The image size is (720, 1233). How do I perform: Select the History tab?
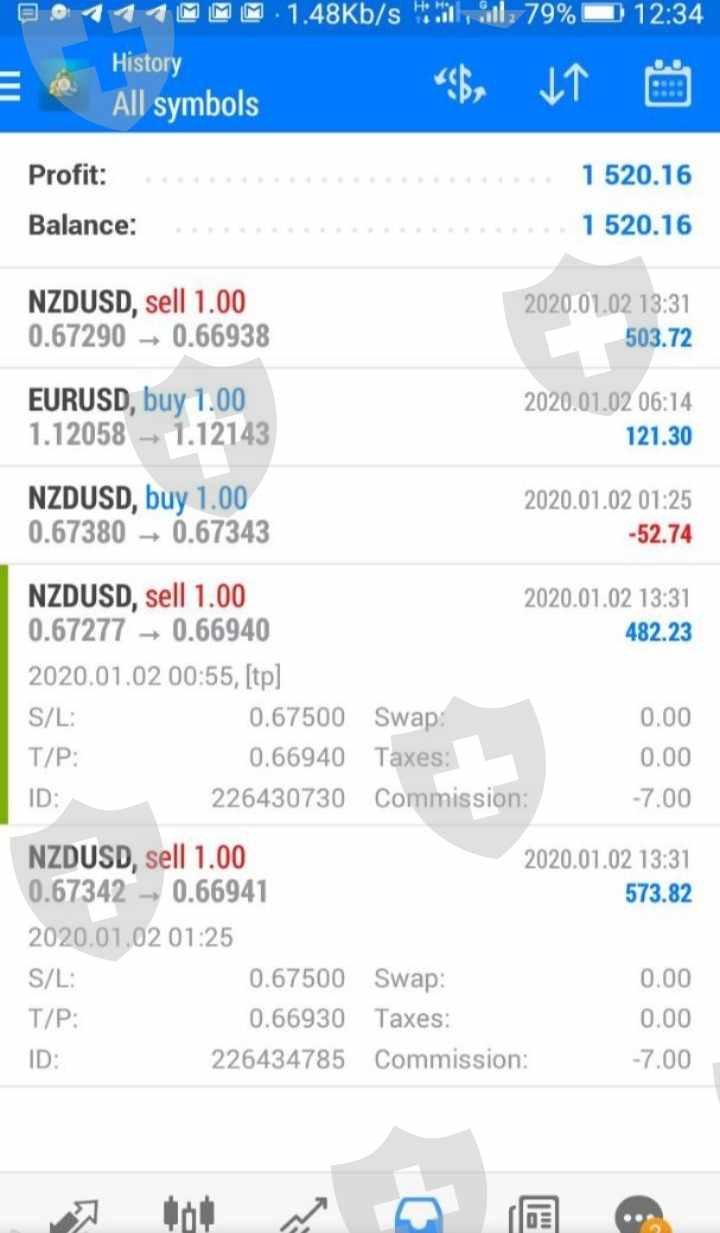pos(418,1214)
